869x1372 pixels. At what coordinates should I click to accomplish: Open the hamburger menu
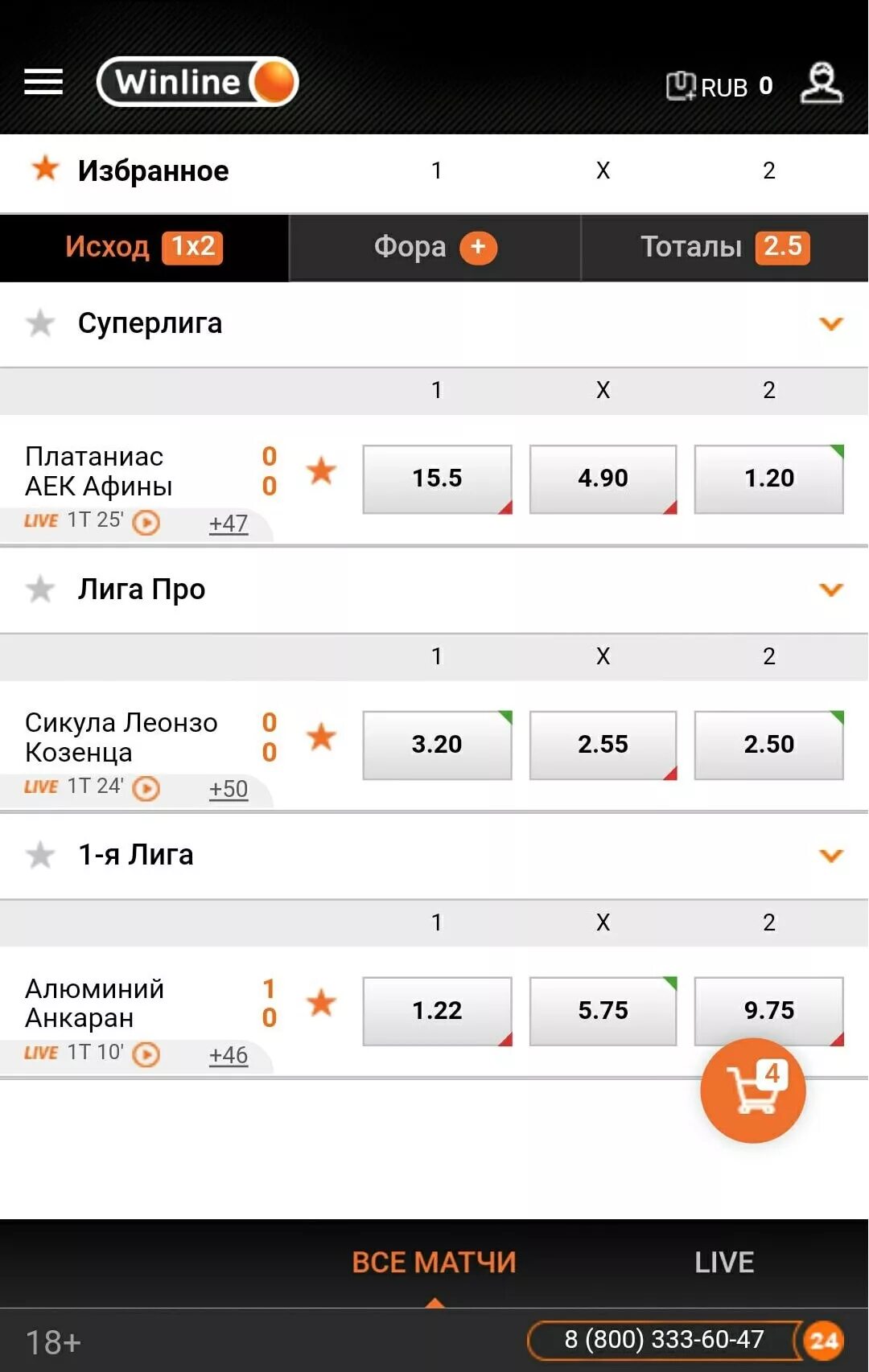(43, 81)
